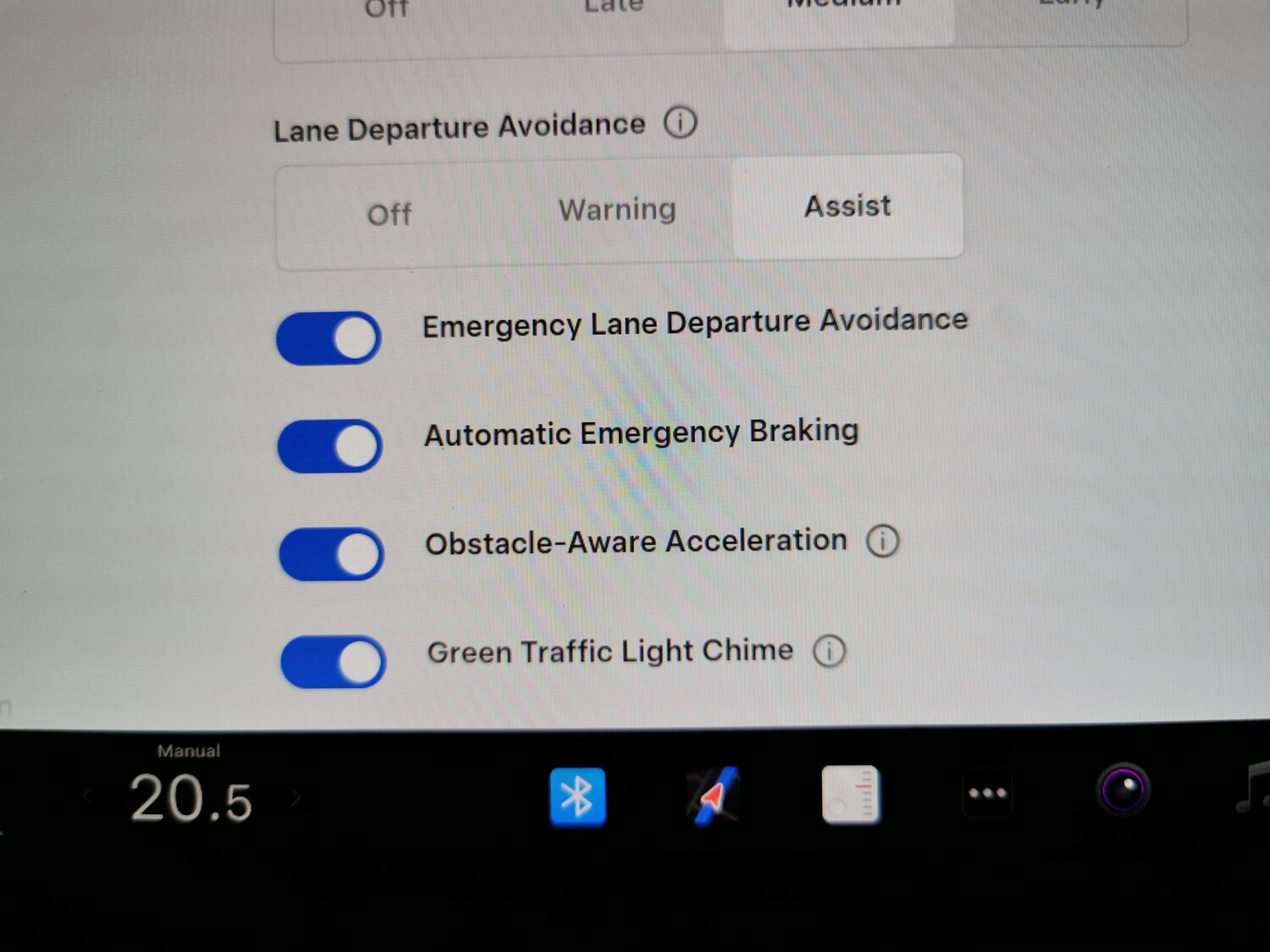View Green Traffic Light Chime info
The height and width of the screenshot is (952, 1270).
829,651
